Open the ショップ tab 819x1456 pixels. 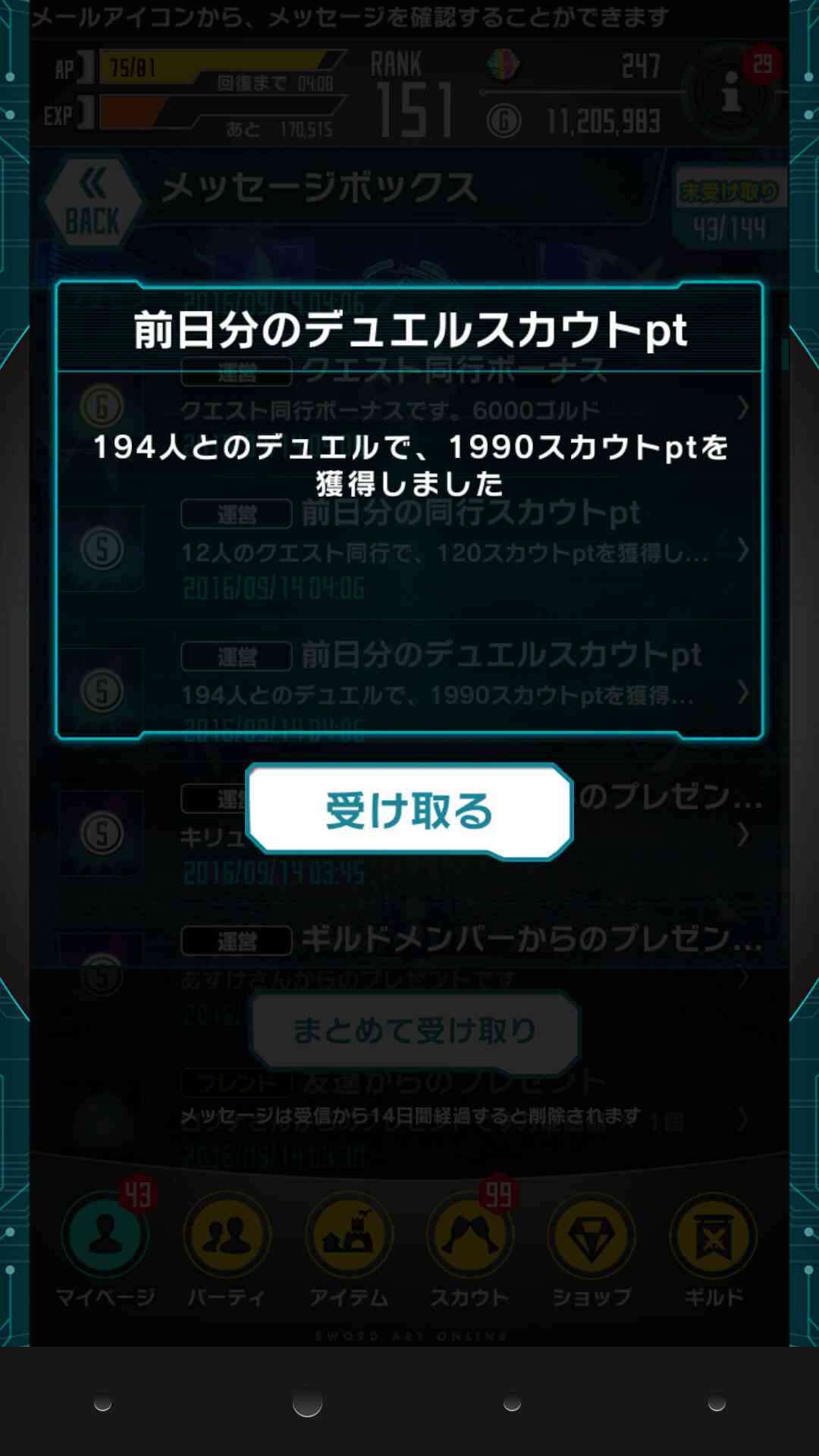(591, 1250)
